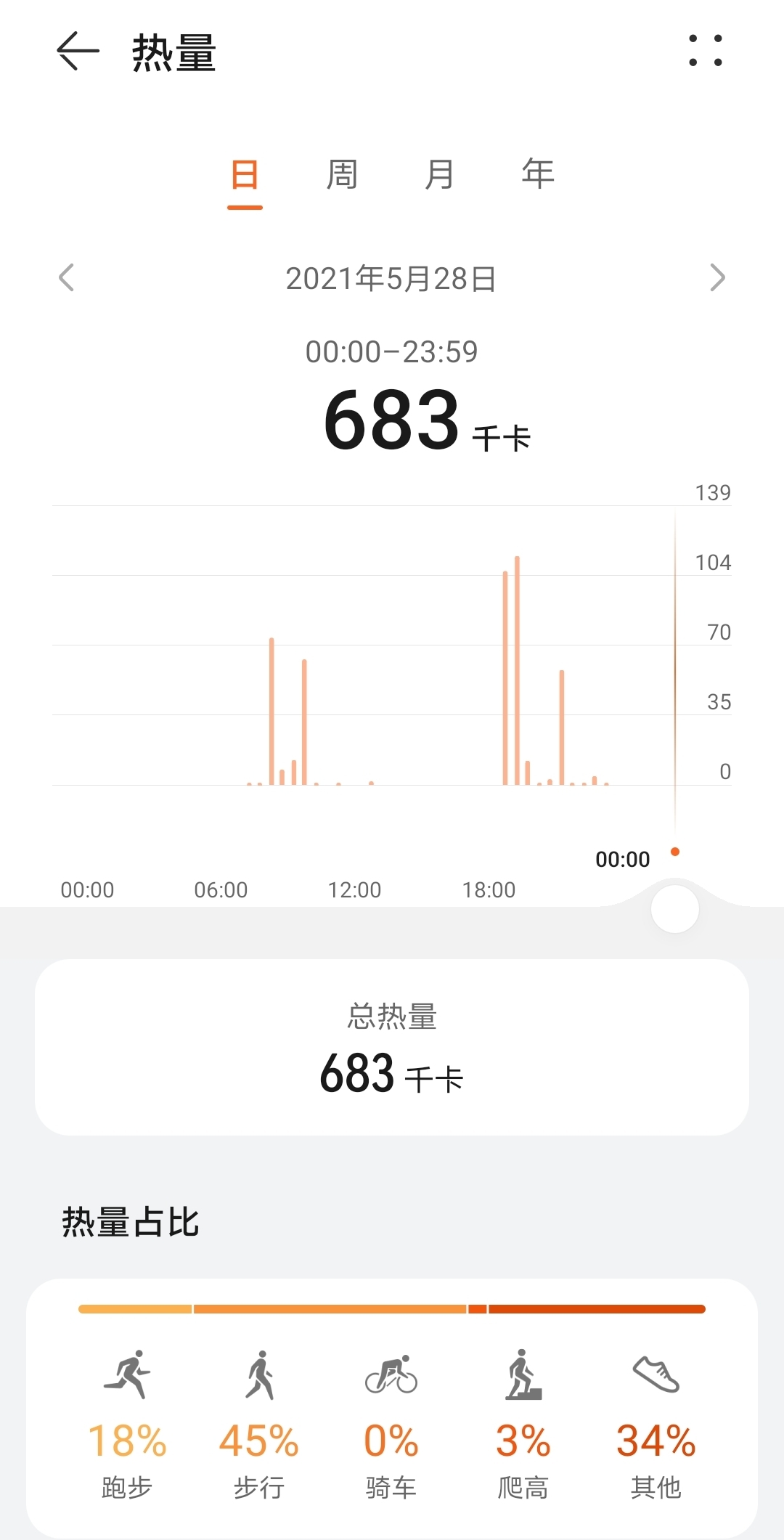Tap the chart's round time slider handle
The width and height of the screenshot is (784, 1540).
pos(675,909)
